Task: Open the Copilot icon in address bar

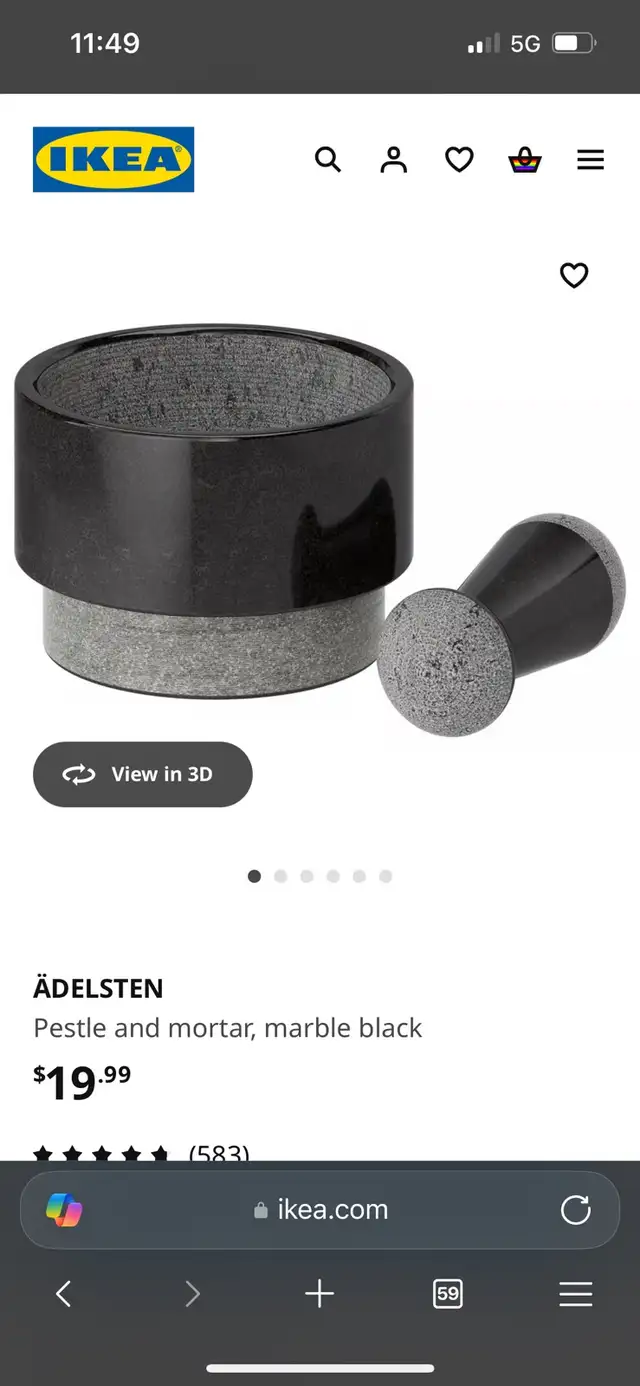Action: pyautogui.click(x=64, y=1210)
